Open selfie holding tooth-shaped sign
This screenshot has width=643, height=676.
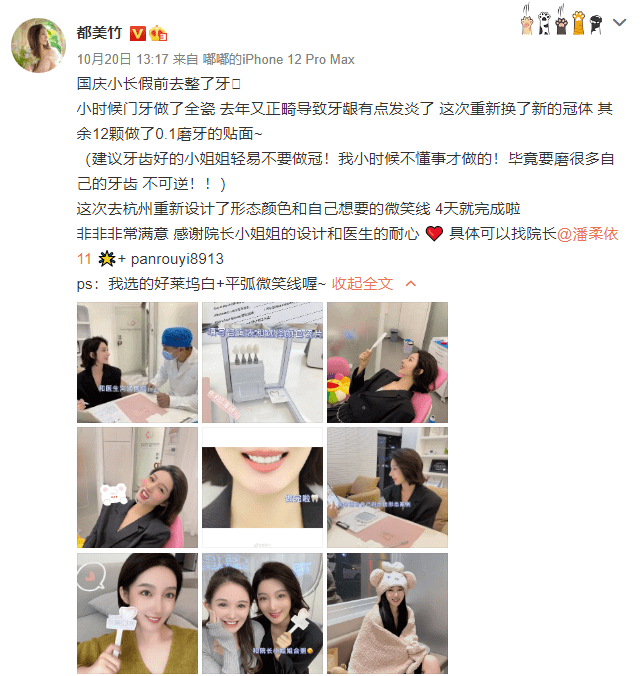[x=137, y=613]
